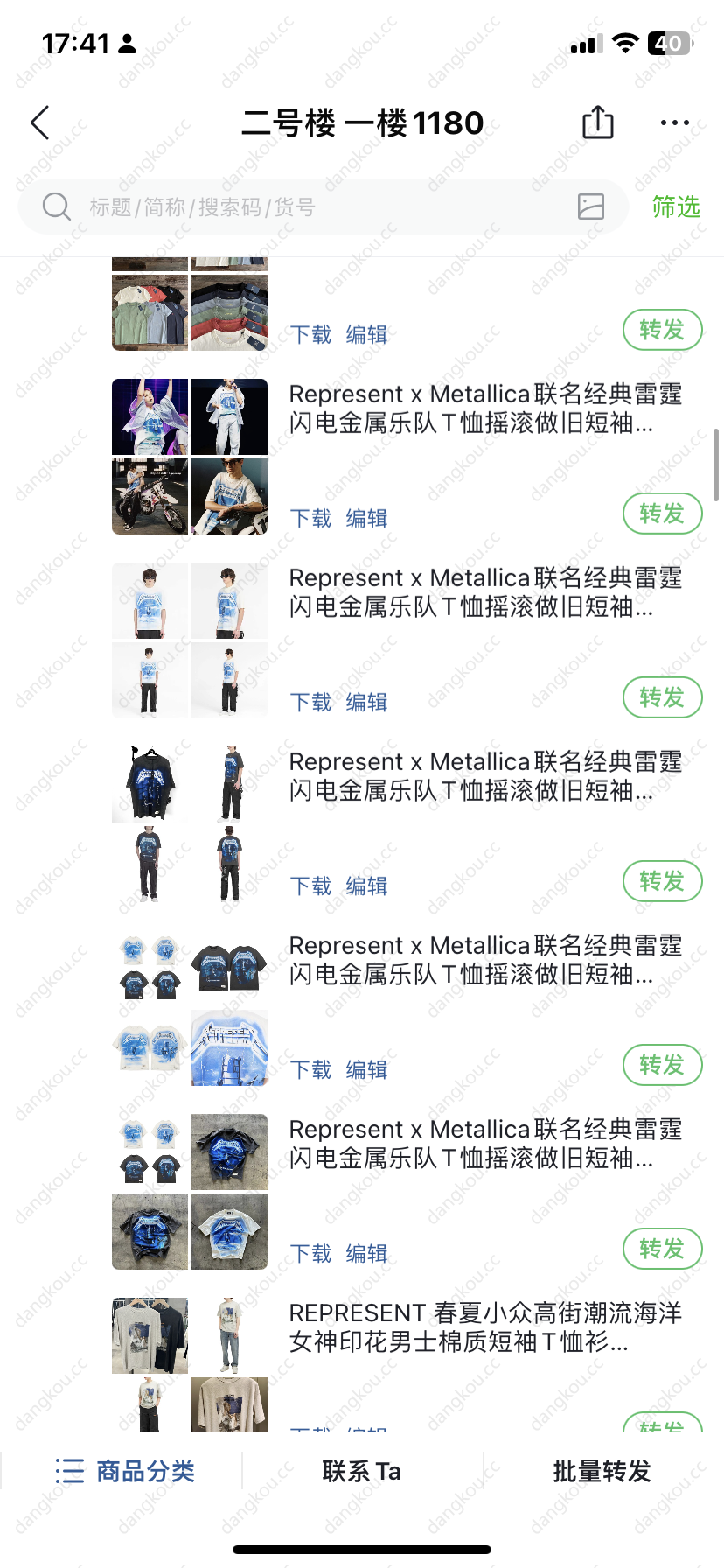This screenshot has height=1568, width=724.
Task: Forward the top item with folded colored tees
Action: [x=662, y=330]
